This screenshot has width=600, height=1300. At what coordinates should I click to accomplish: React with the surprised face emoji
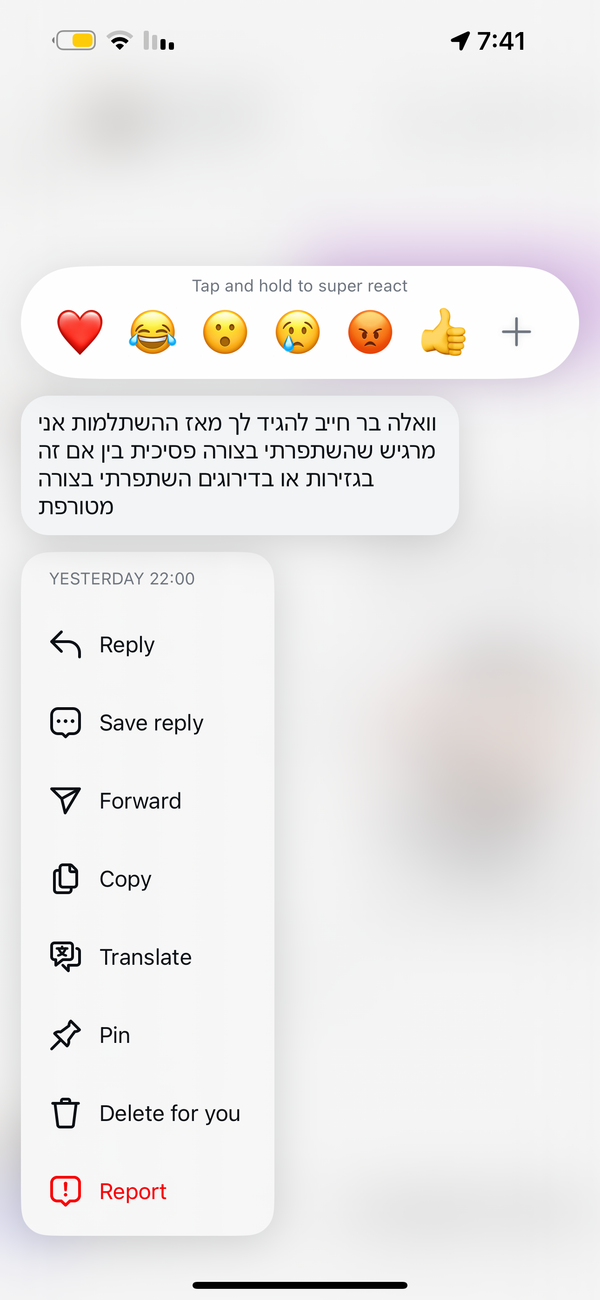(225, 332)
